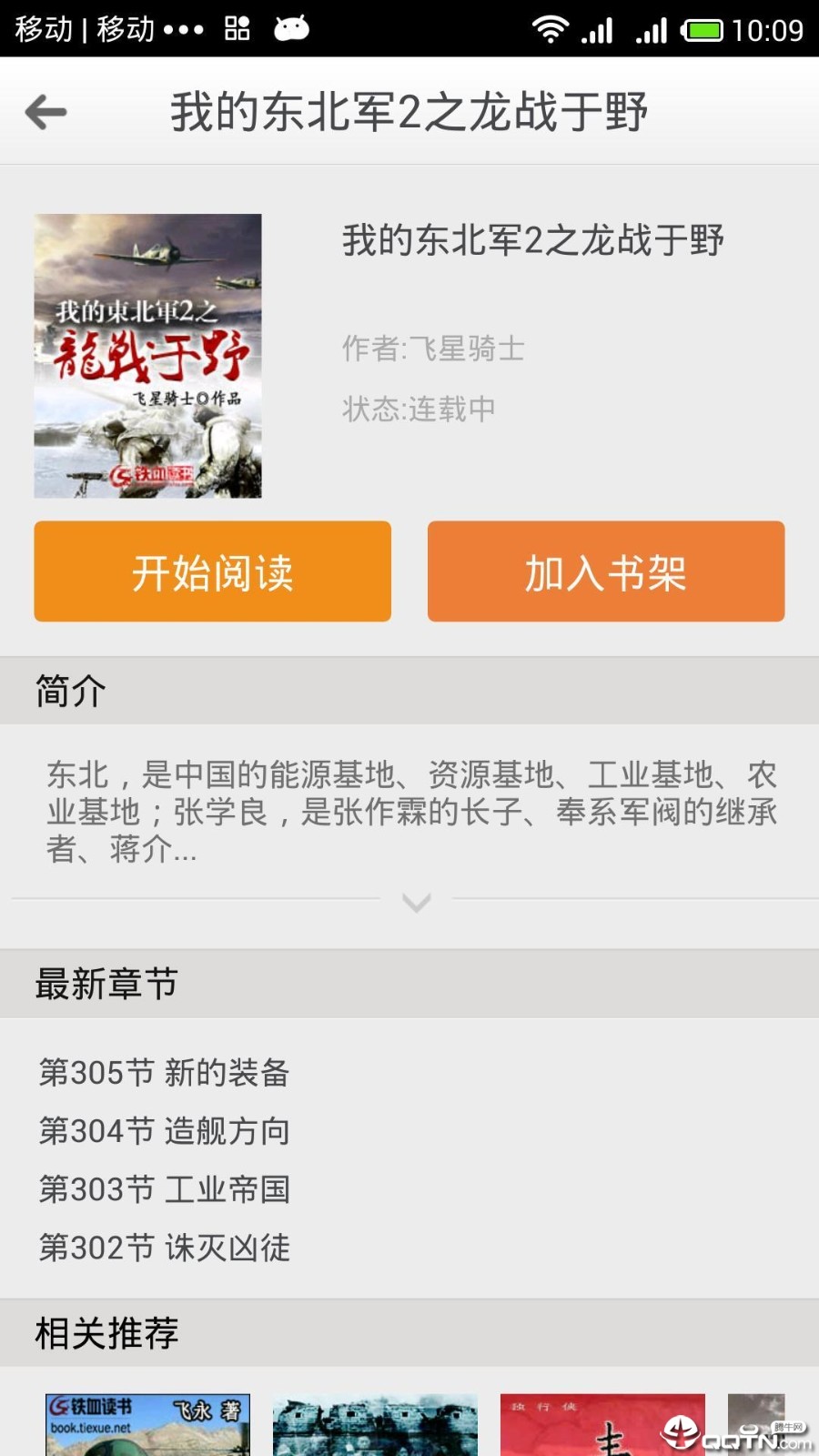Click the 最新章节 section header

[x=106, y=983]
